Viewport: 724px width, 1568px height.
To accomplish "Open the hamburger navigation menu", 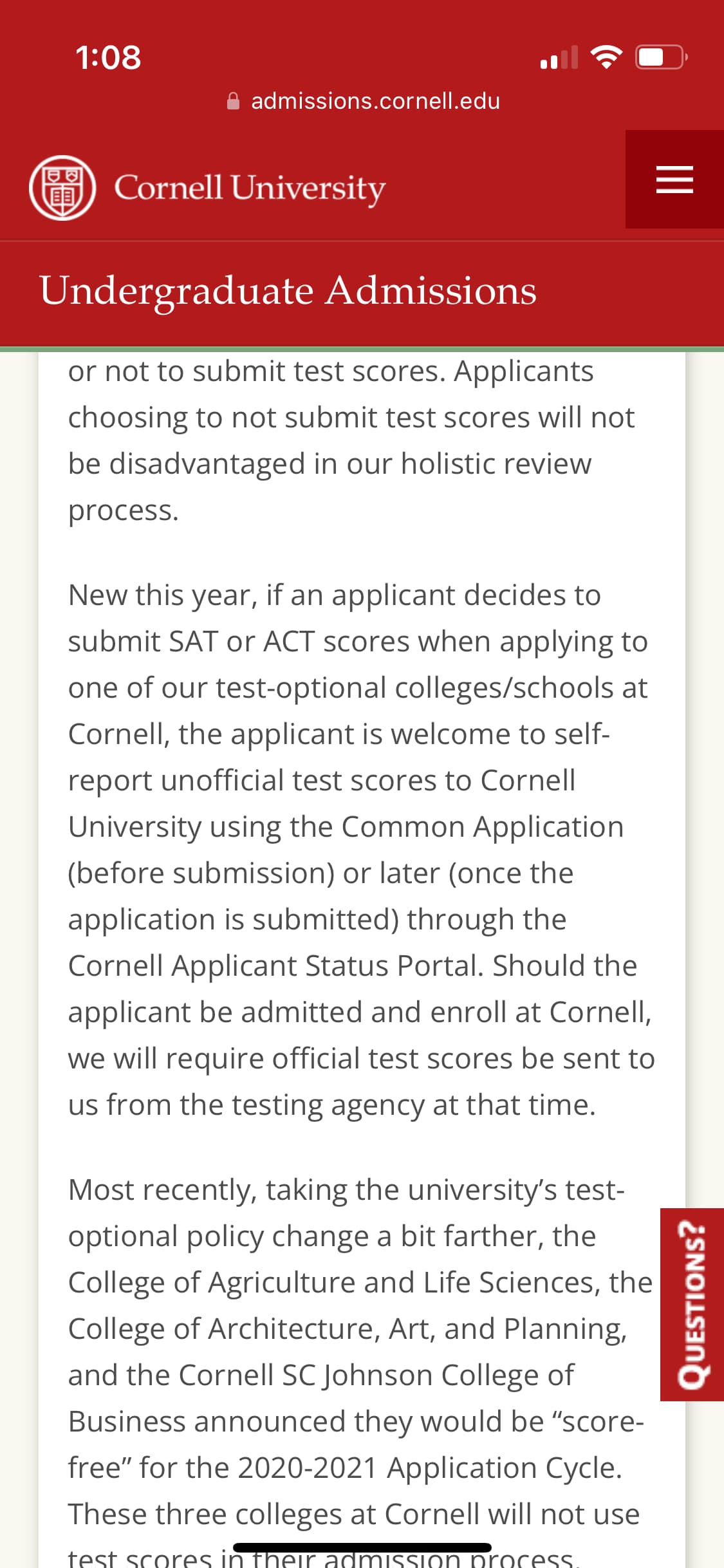I will click(674, 180).
